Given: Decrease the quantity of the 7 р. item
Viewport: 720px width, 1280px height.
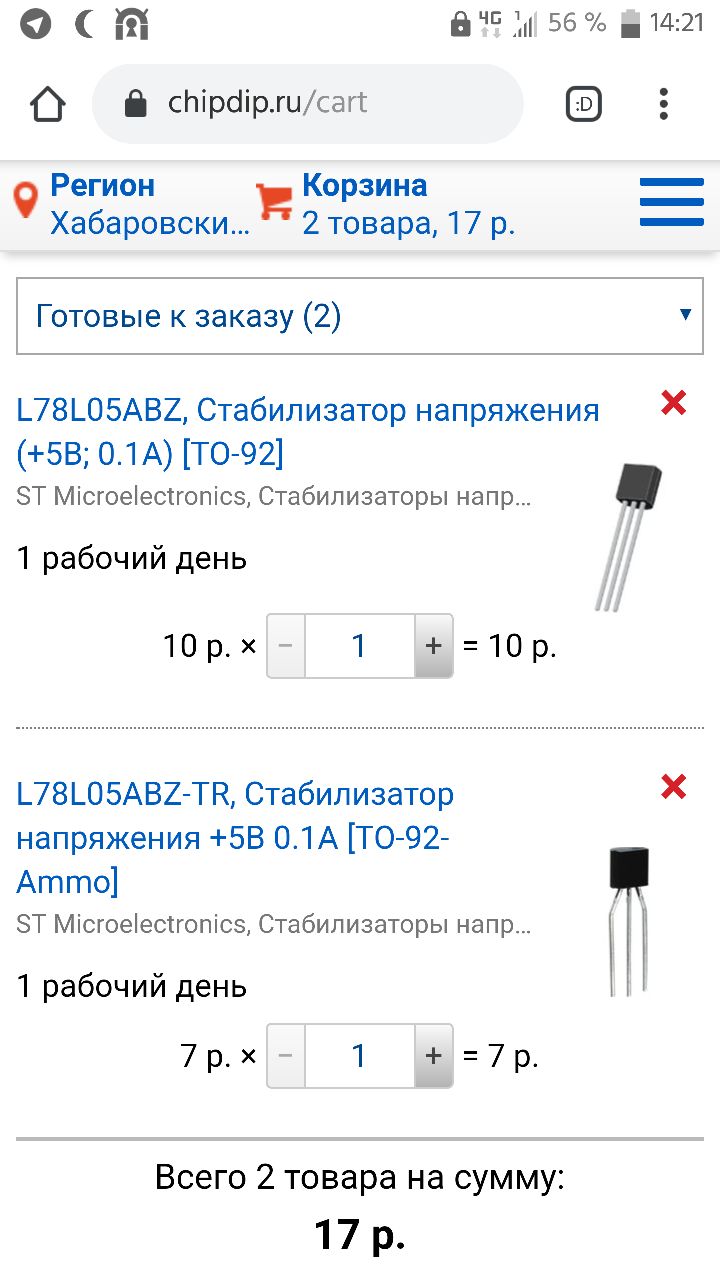Looking at the screenshot, I should coord(286,1056).
